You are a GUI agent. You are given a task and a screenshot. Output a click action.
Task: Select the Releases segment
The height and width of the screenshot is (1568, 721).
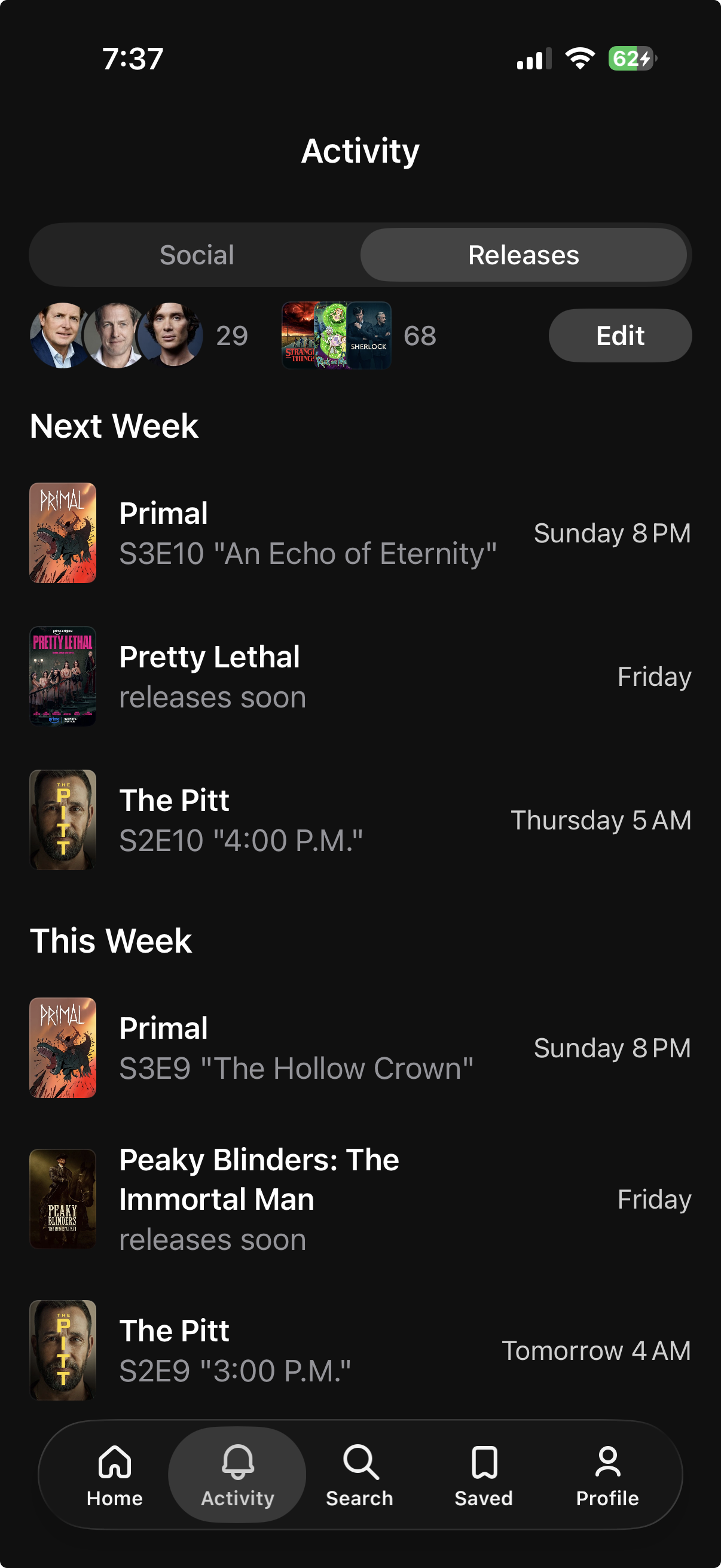tap(523, 255)
